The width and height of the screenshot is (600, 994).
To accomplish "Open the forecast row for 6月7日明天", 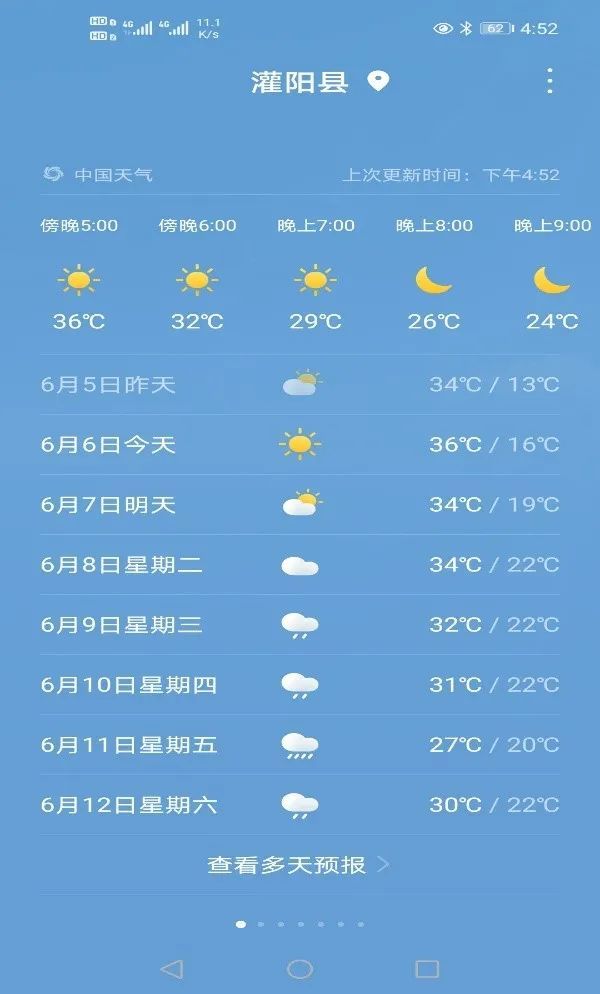I will coord(300,505).
